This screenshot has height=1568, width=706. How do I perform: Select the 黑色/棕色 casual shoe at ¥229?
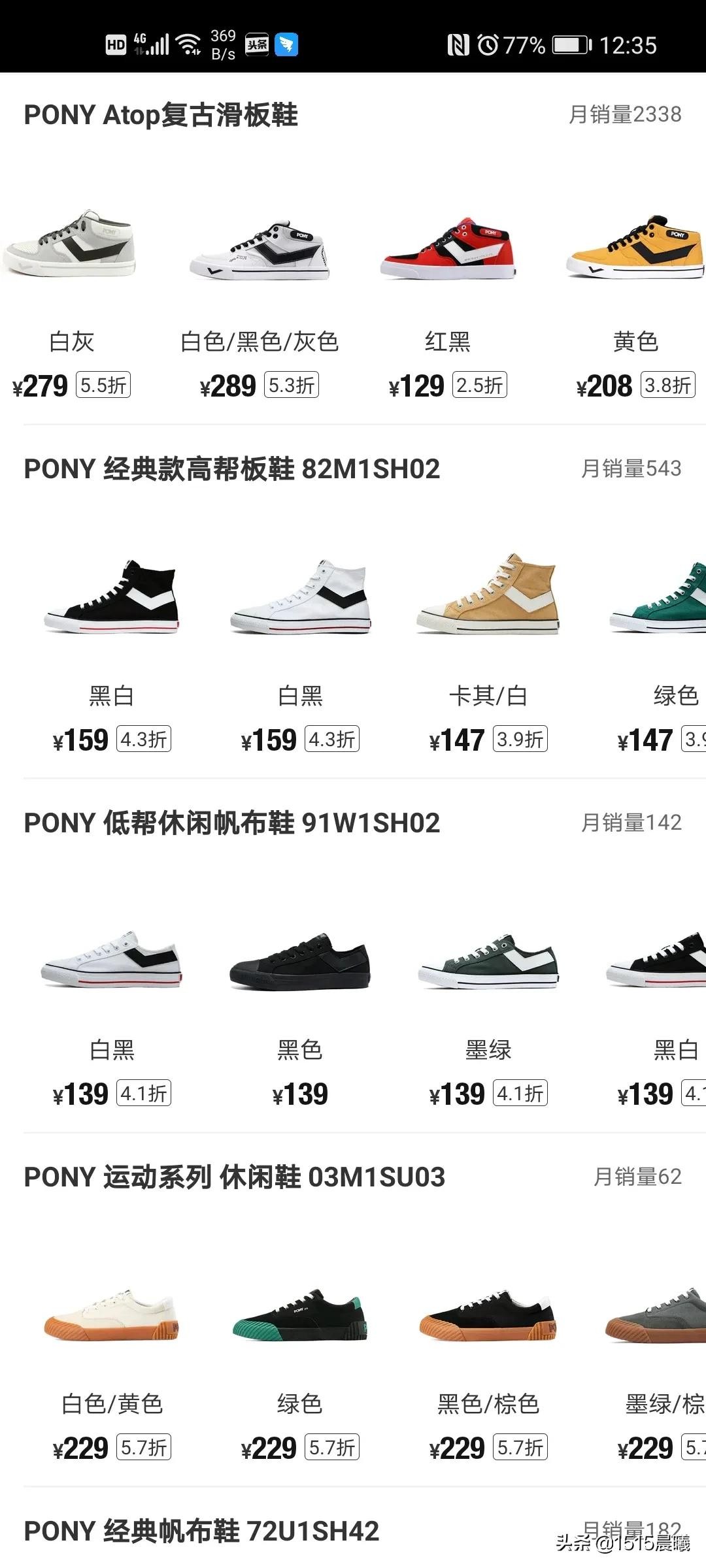pyautogui.click(x=488, y=1315)
